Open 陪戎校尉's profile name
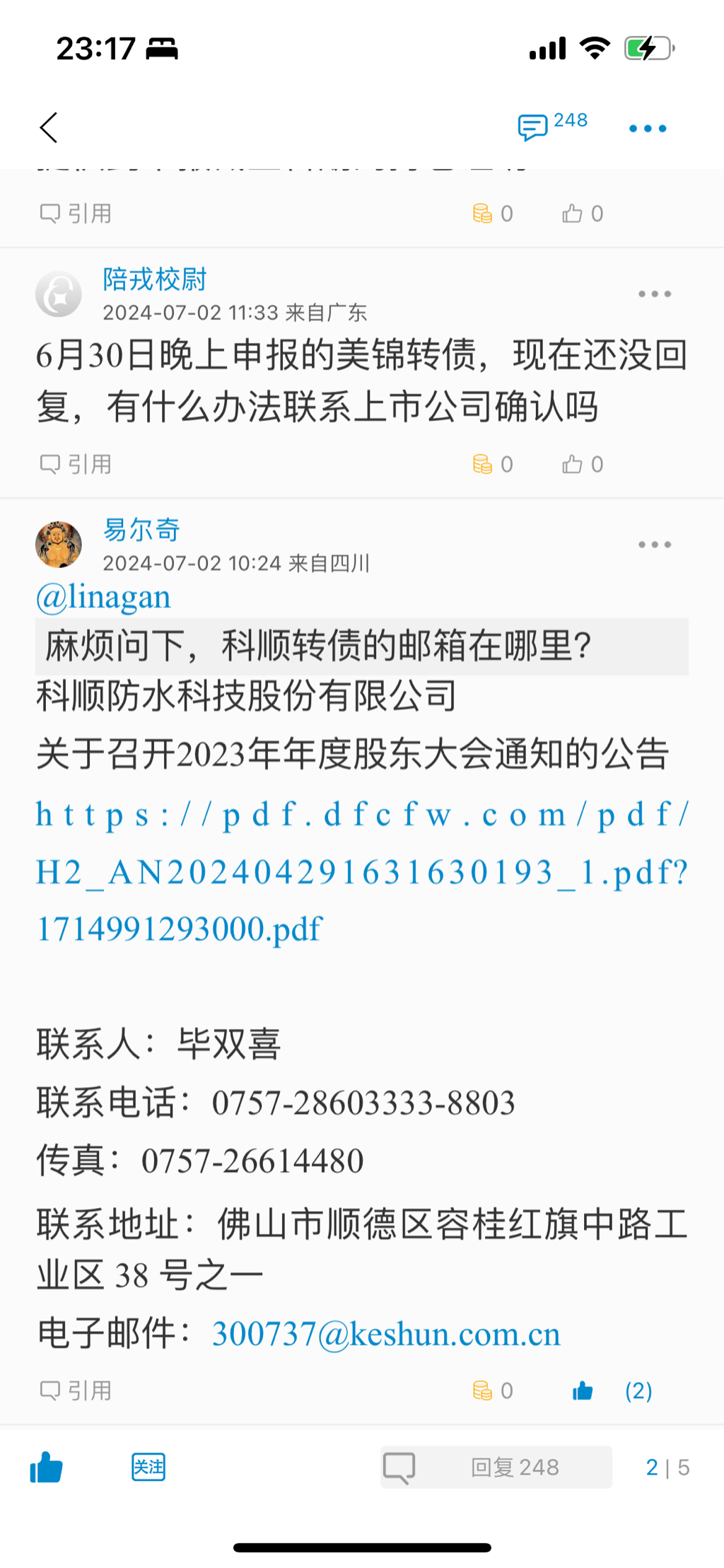The height and width of the screenshot is (1568, 724). pyautogui.click(x=154, y=280)
